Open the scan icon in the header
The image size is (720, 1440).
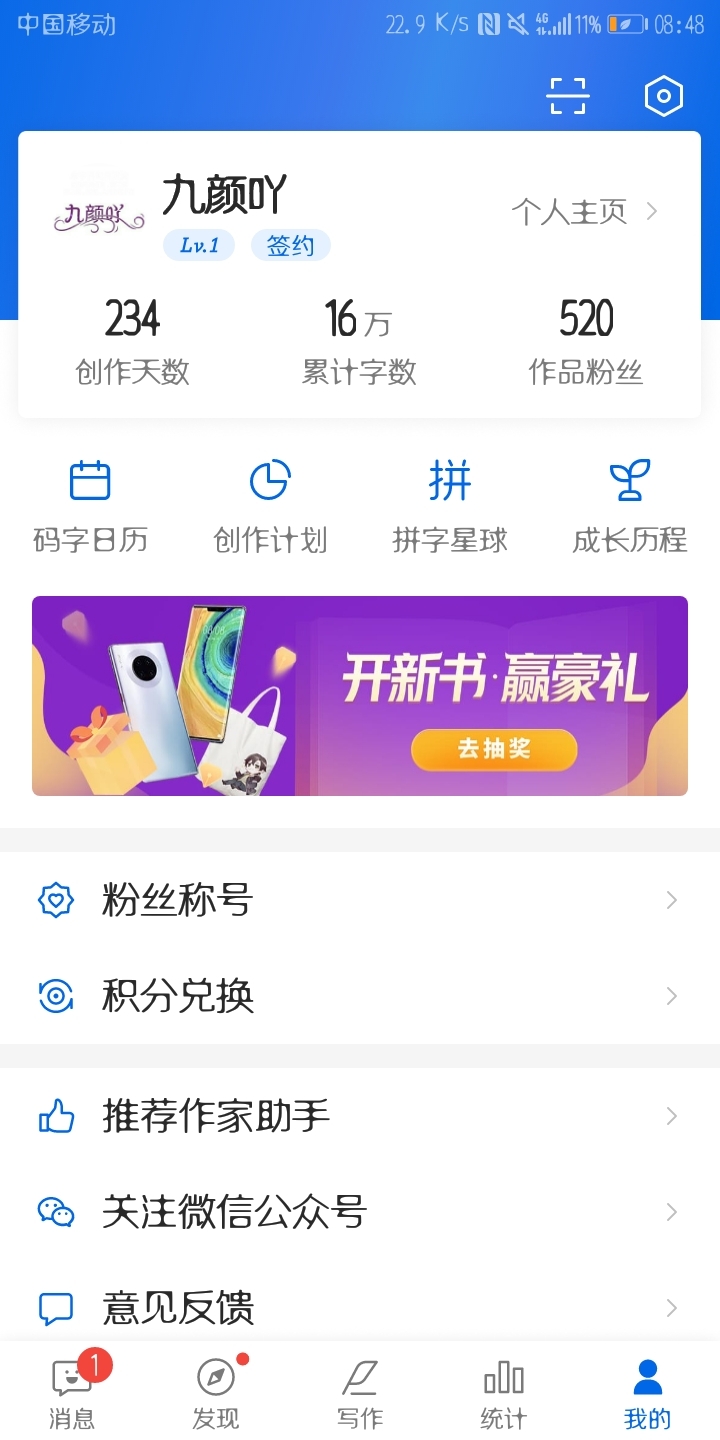coord(567,97)
